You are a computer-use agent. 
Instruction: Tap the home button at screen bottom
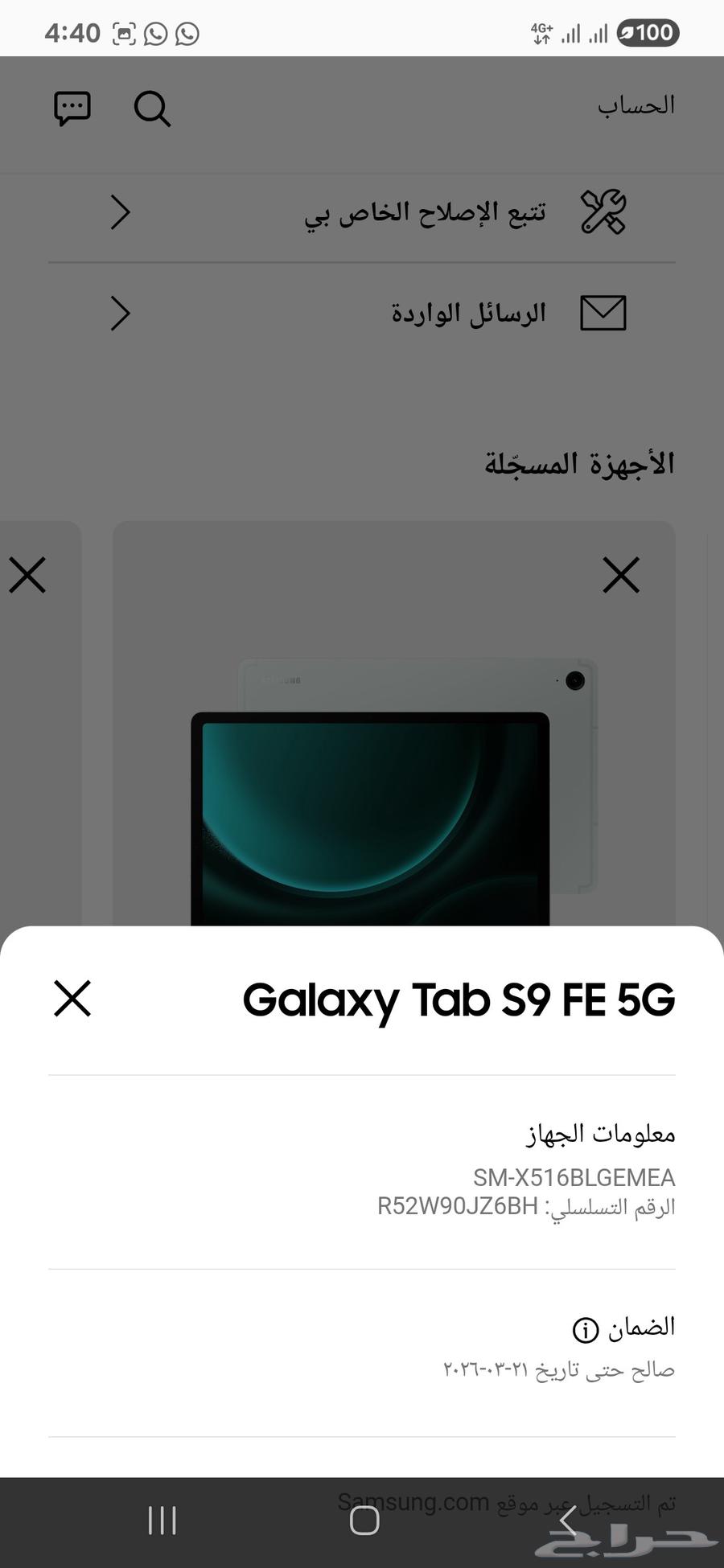(x=364, y=1520)
